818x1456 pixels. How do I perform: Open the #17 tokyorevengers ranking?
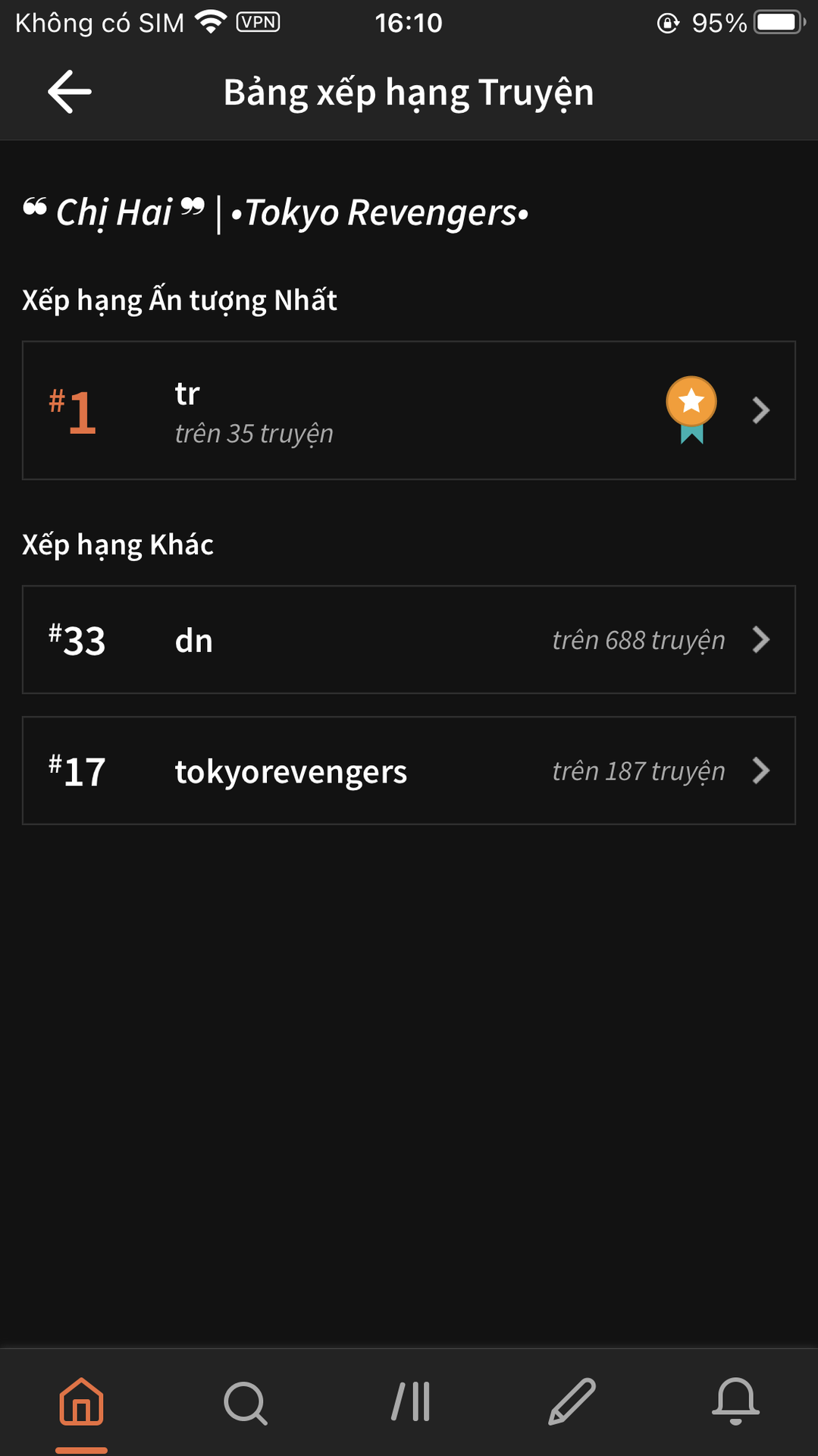click(x=409, y=770)
